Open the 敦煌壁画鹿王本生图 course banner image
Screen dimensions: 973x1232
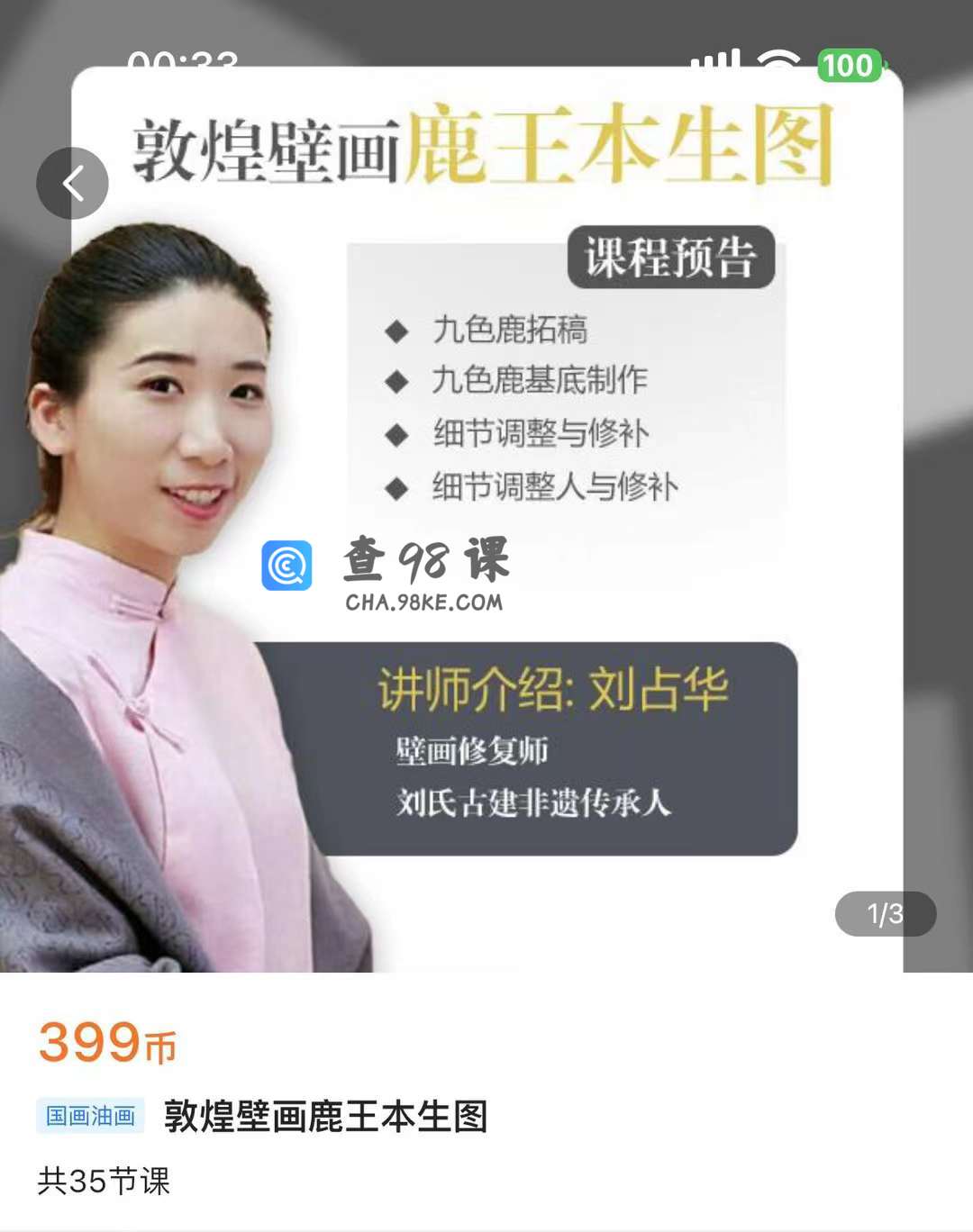(x=486, y=504)
